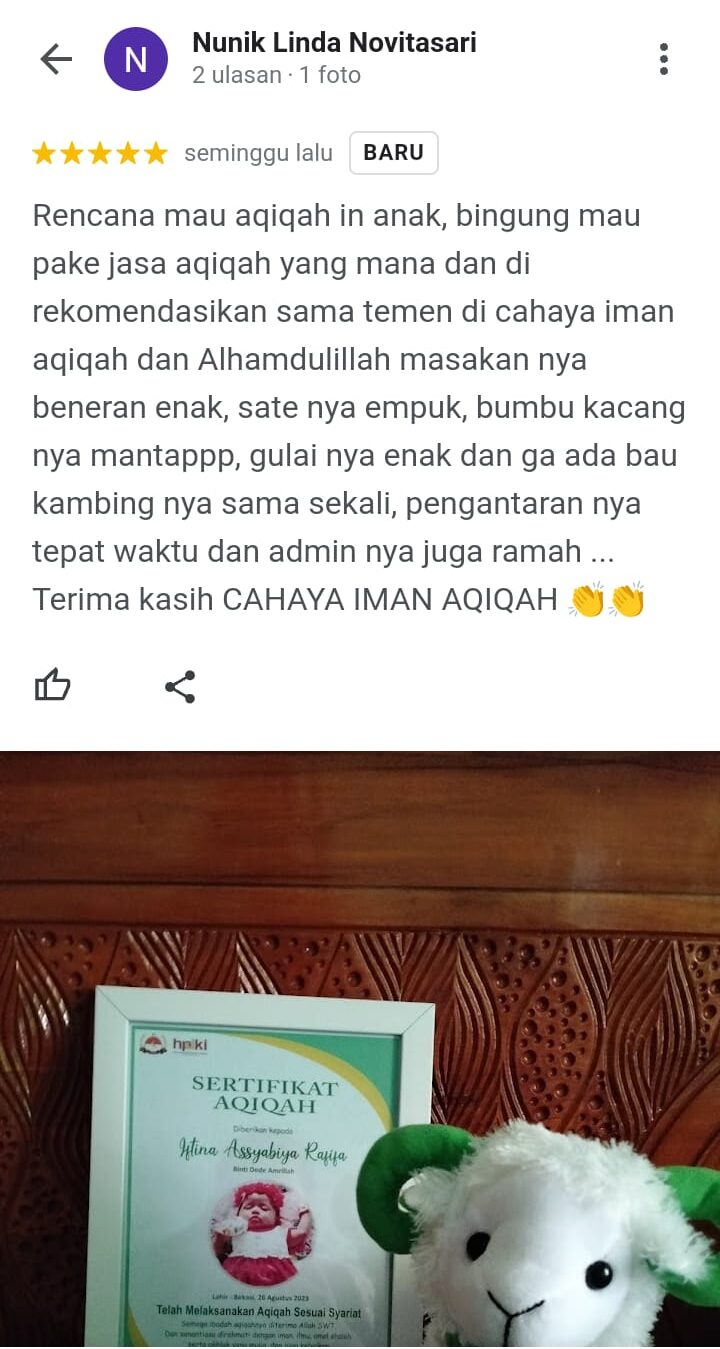
Task: Share this review
Action: point(180,687)
